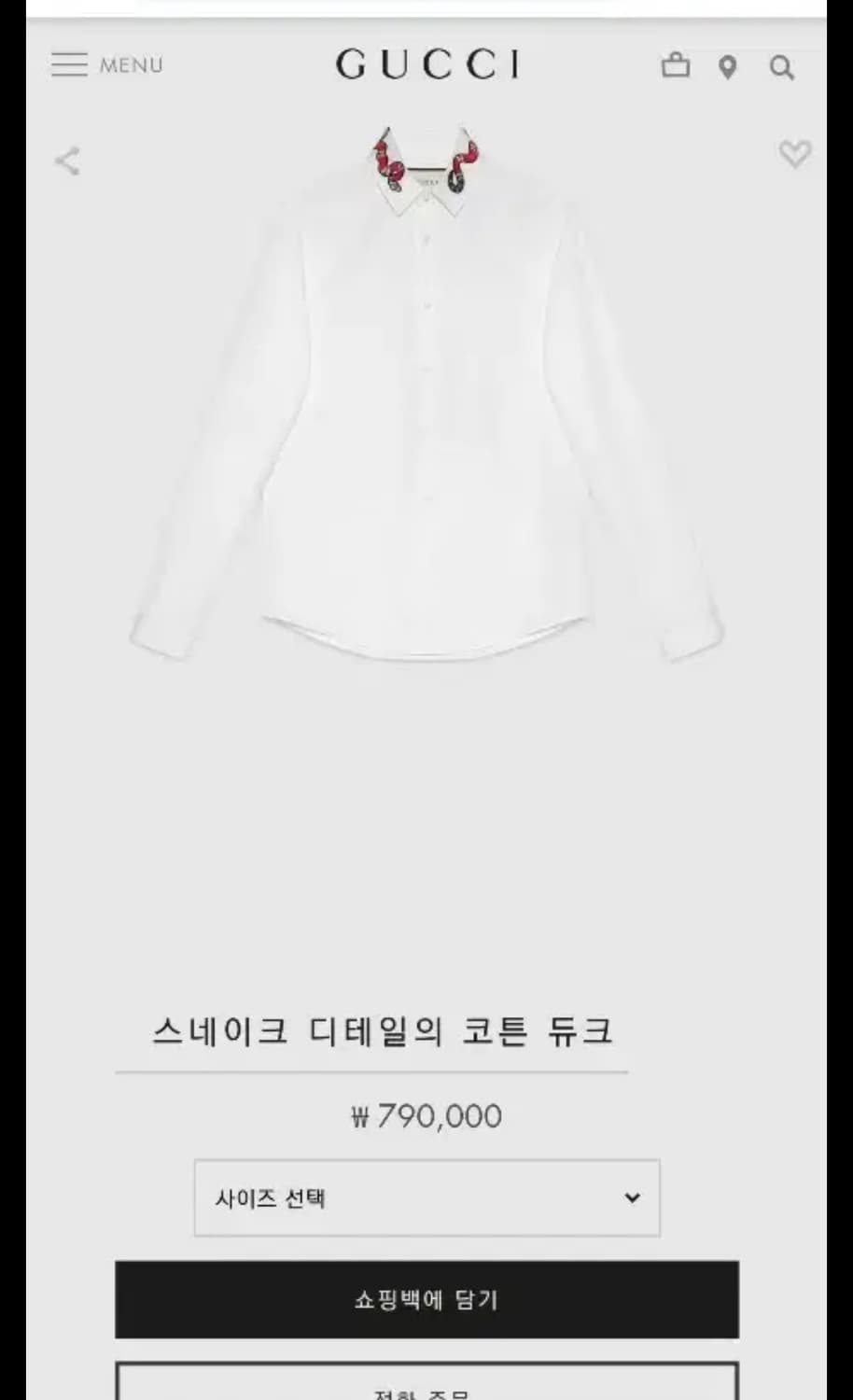Click the size selection input field
Image resolution: width=853 pixels, height=1400 pixels.
373,1199
